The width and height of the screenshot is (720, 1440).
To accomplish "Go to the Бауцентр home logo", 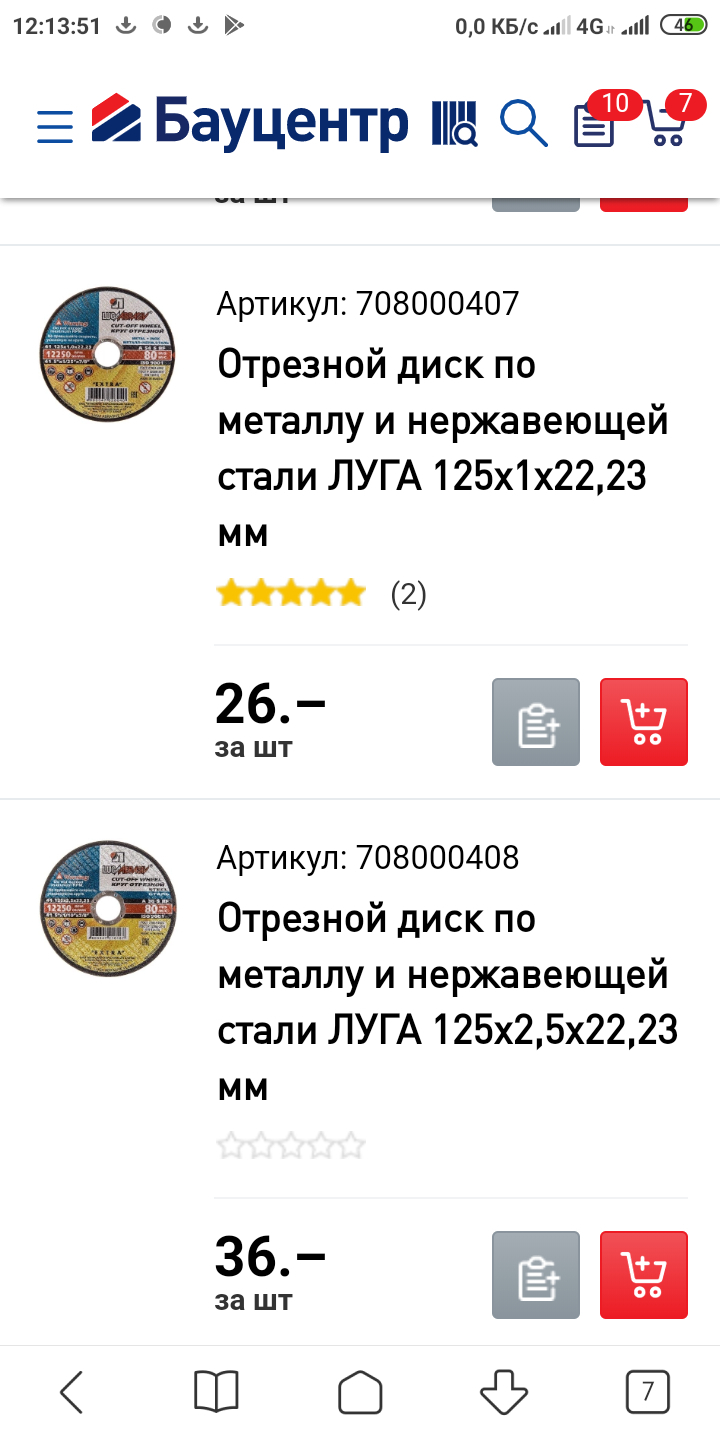I will 250,123.
